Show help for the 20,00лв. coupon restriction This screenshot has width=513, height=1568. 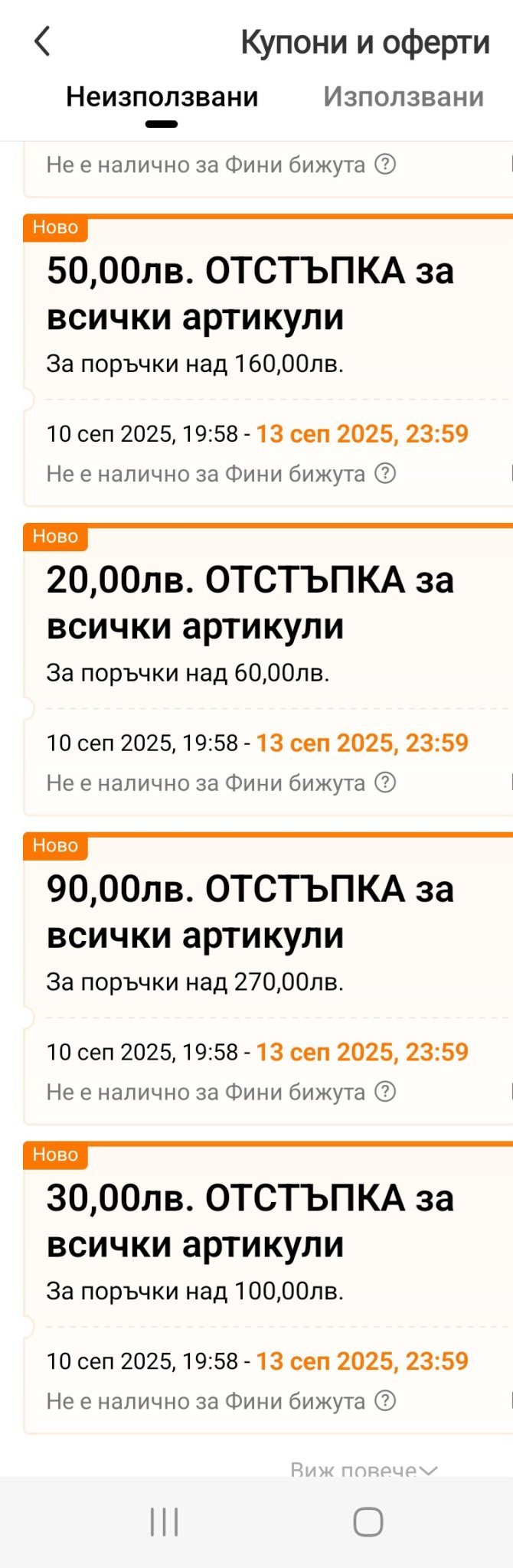click(385, 782)
